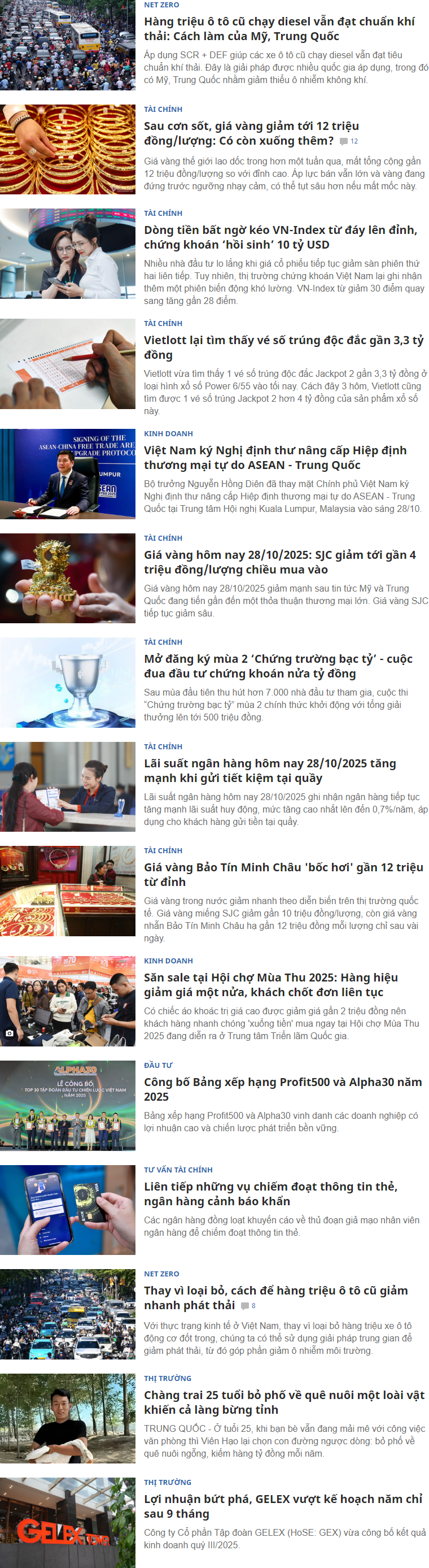Viewport: 429px width, 1568px height.
Task: Open Vietlott jackpot 3.3 billion article
Action: pyautogui.click(x=283, y=348)
